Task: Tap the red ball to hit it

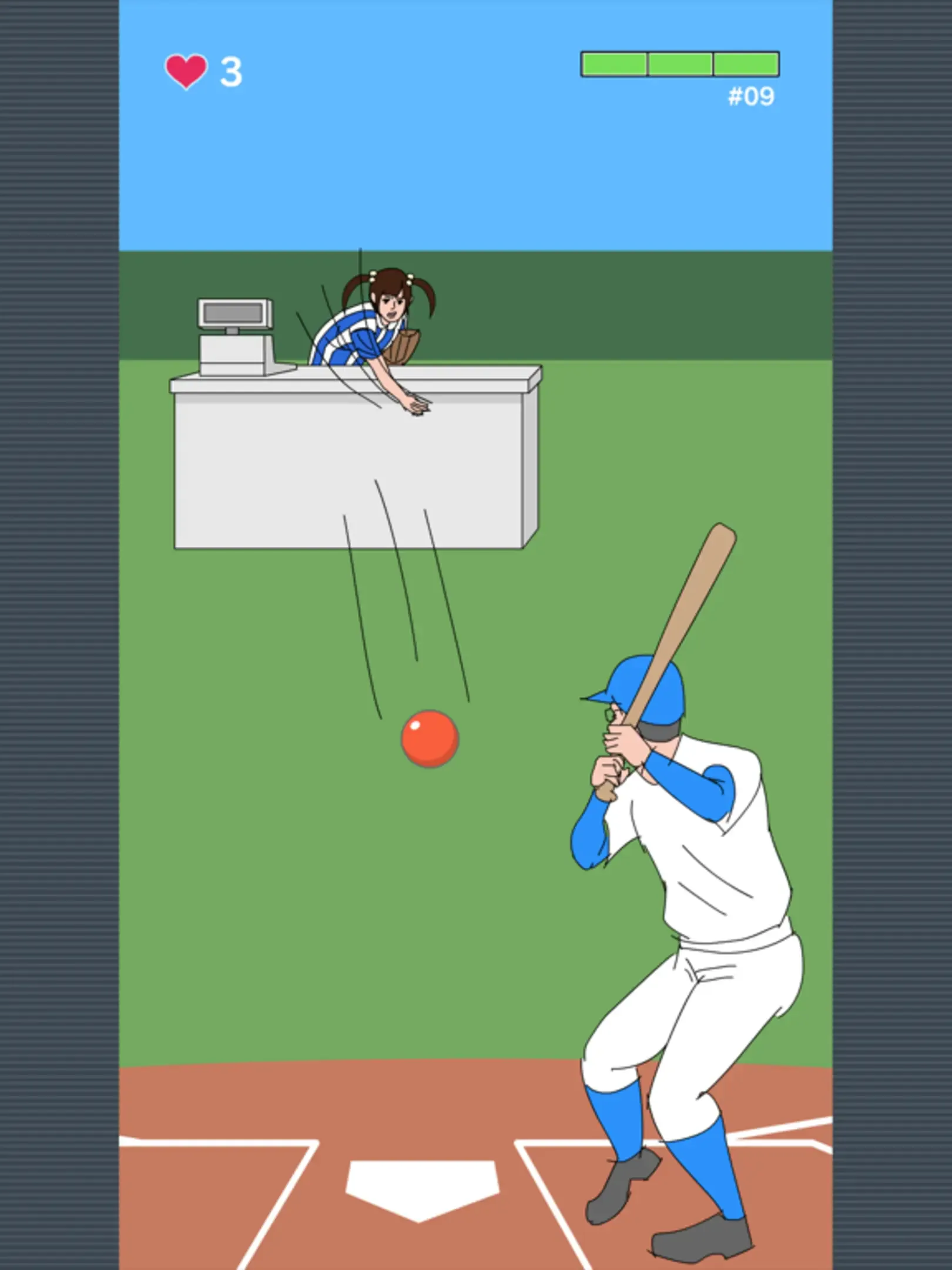Action: click(430, 738)
